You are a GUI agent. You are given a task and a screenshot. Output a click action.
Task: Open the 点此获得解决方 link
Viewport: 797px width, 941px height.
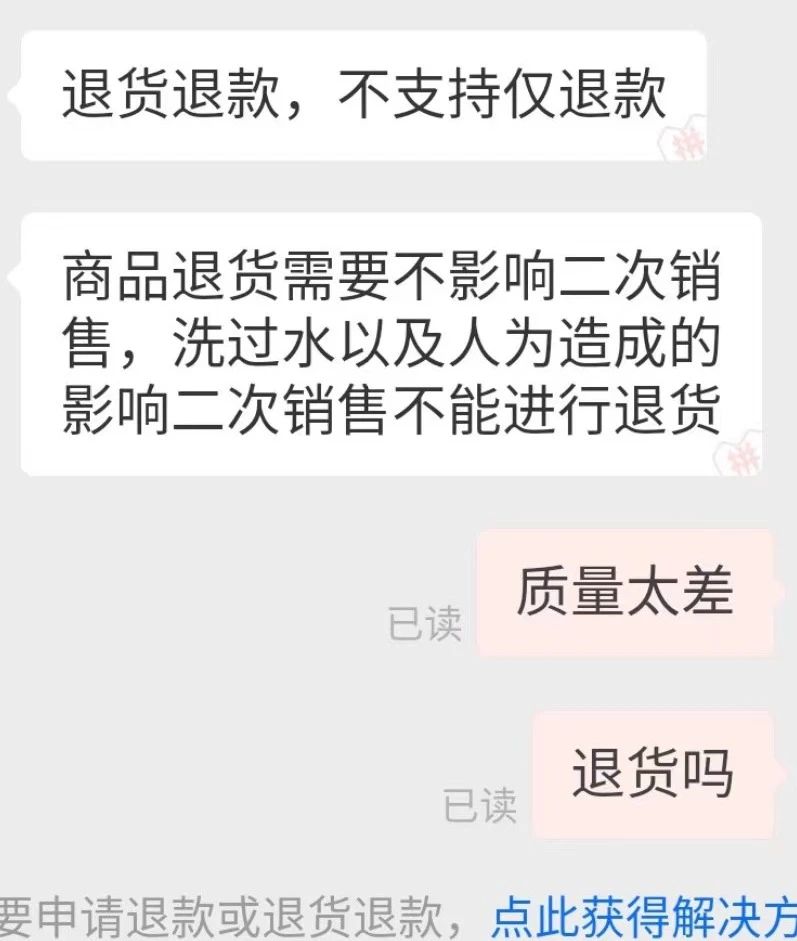(643, 915)
